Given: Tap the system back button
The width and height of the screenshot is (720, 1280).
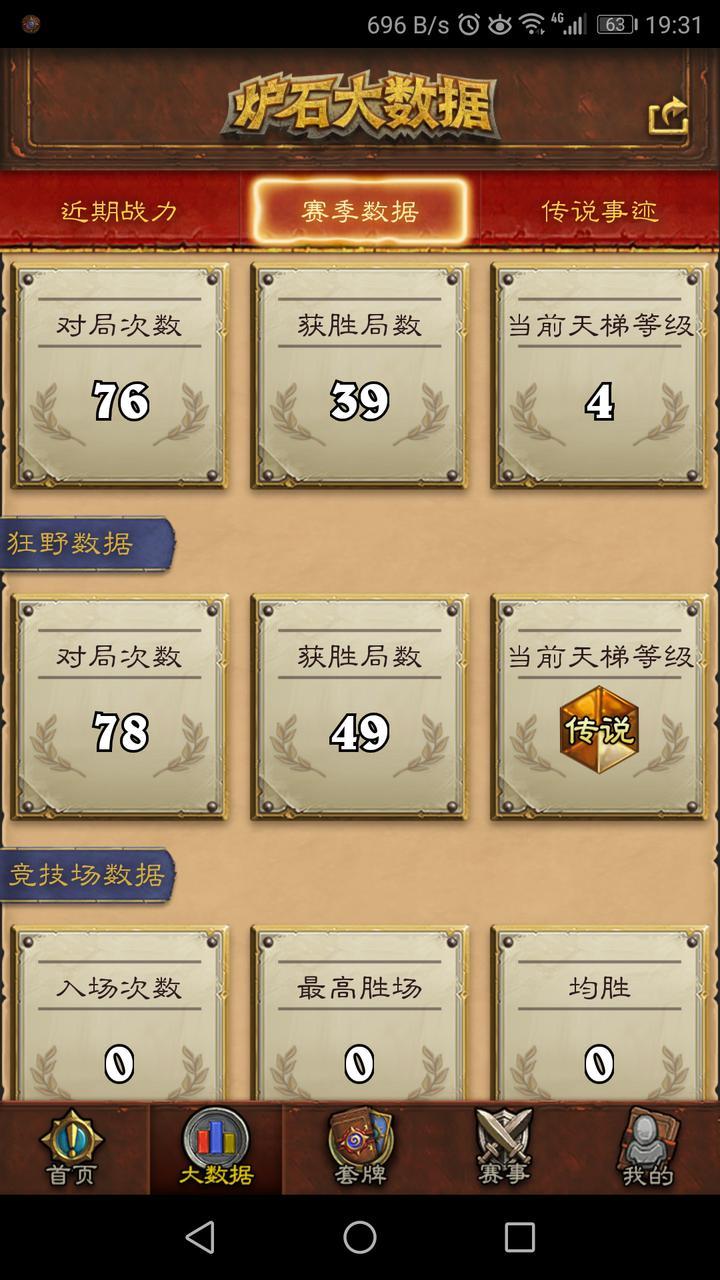Looking at the screenshot, I should coord(200,1237).
